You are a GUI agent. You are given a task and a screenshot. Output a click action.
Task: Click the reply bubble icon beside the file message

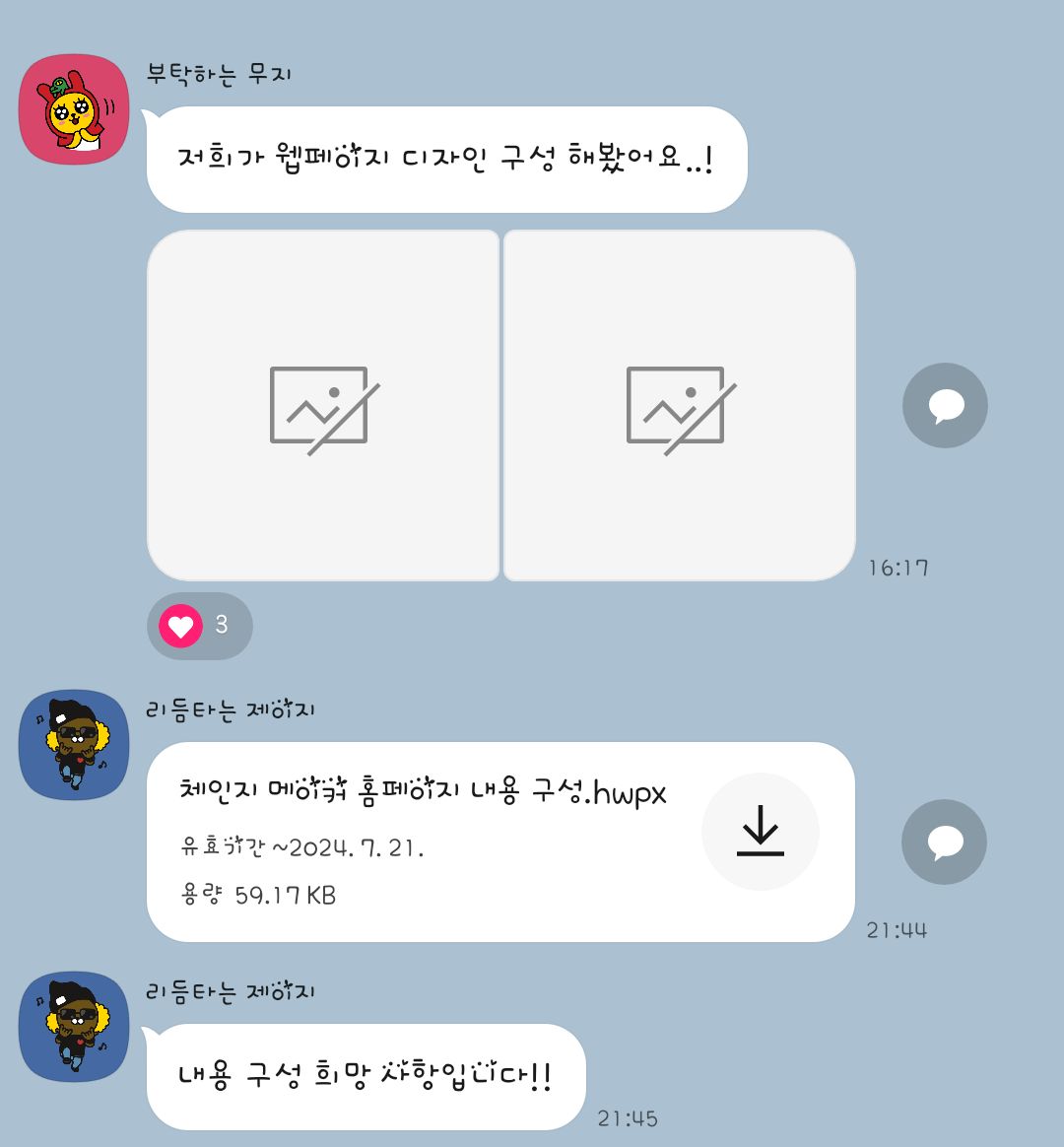coord(944,842)
